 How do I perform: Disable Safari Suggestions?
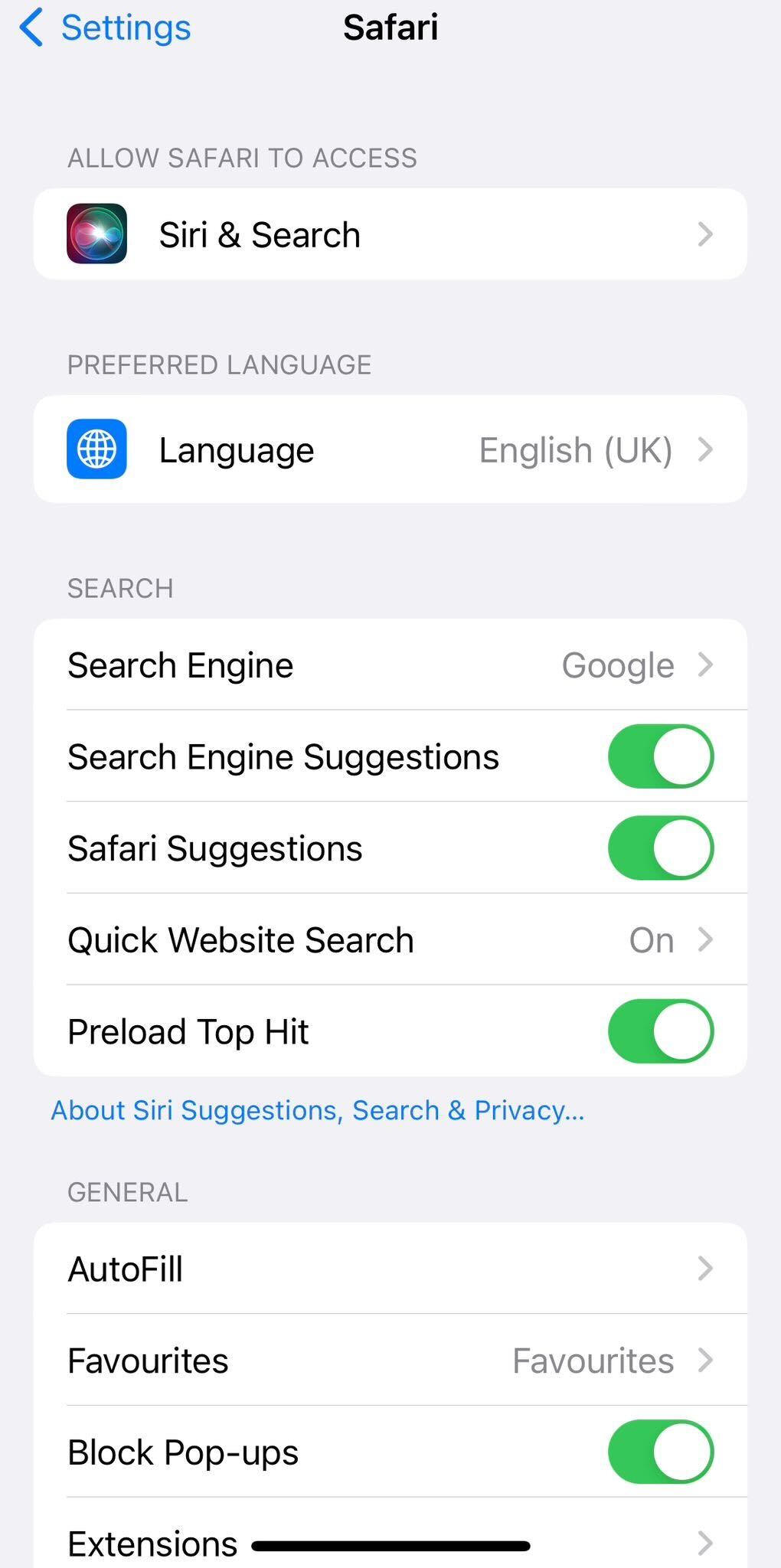point(661,848)
